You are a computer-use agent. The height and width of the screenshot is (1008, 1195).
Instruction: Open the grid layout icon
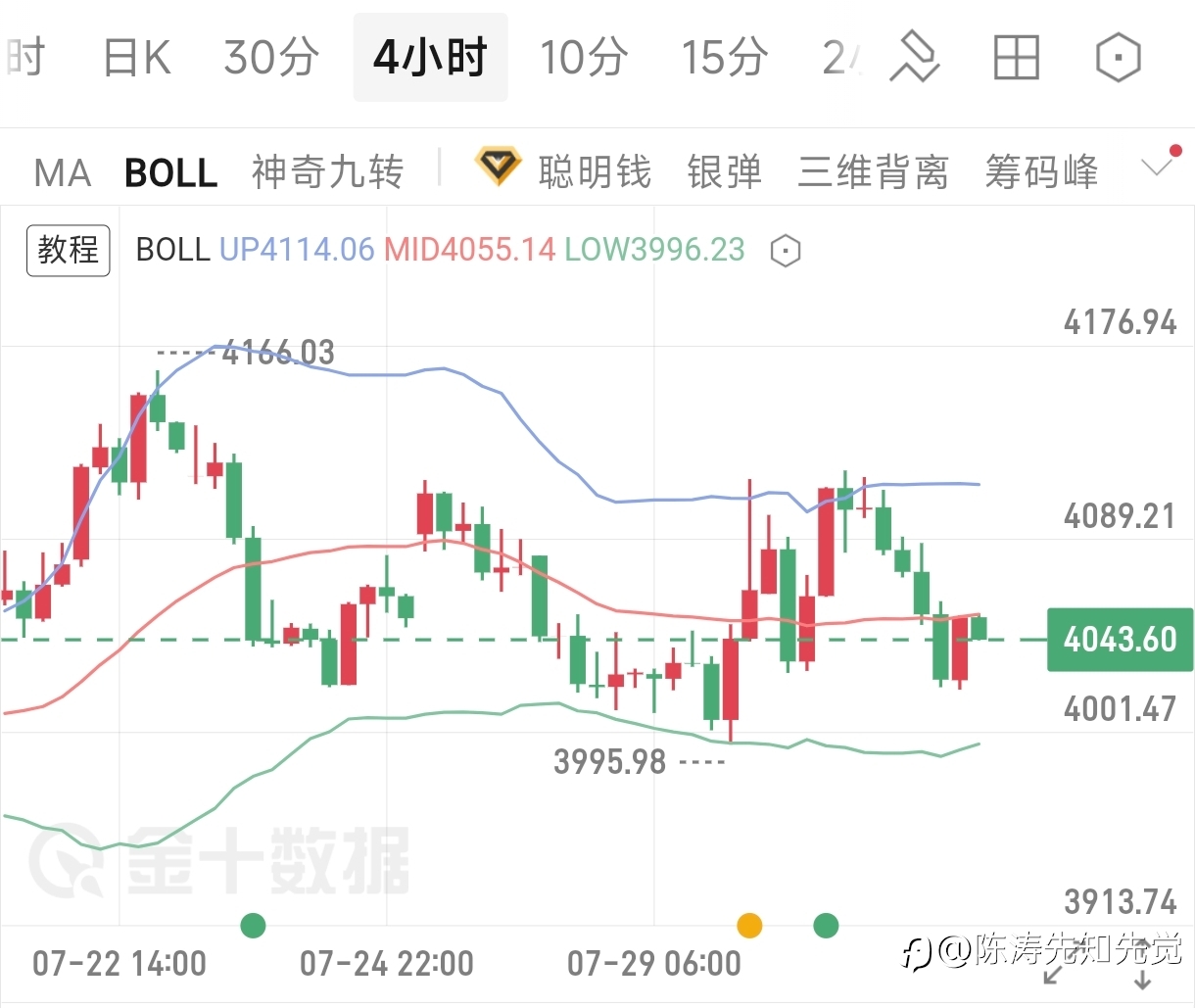(1016, 58)
